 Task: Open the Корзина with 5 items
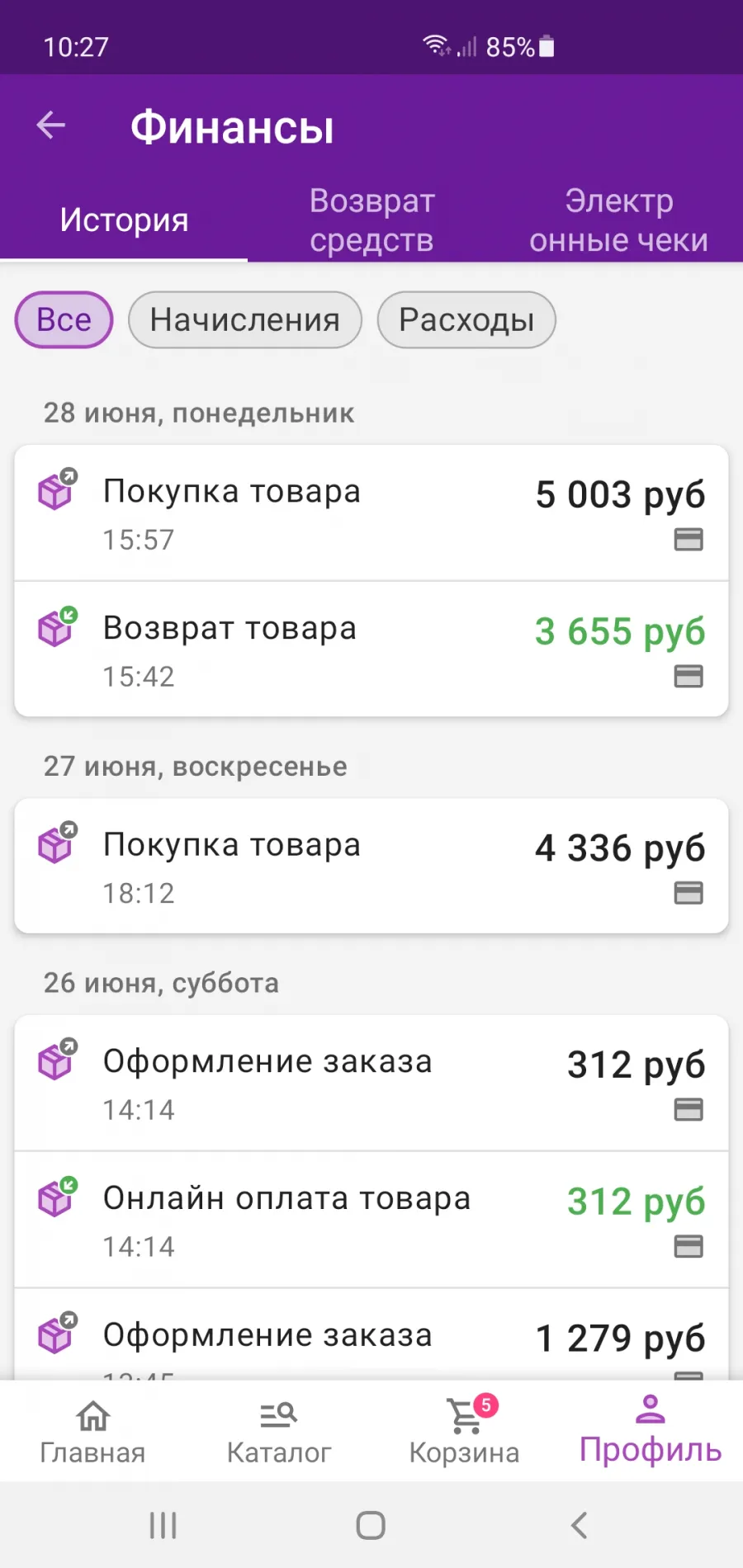pos(465,1432)
